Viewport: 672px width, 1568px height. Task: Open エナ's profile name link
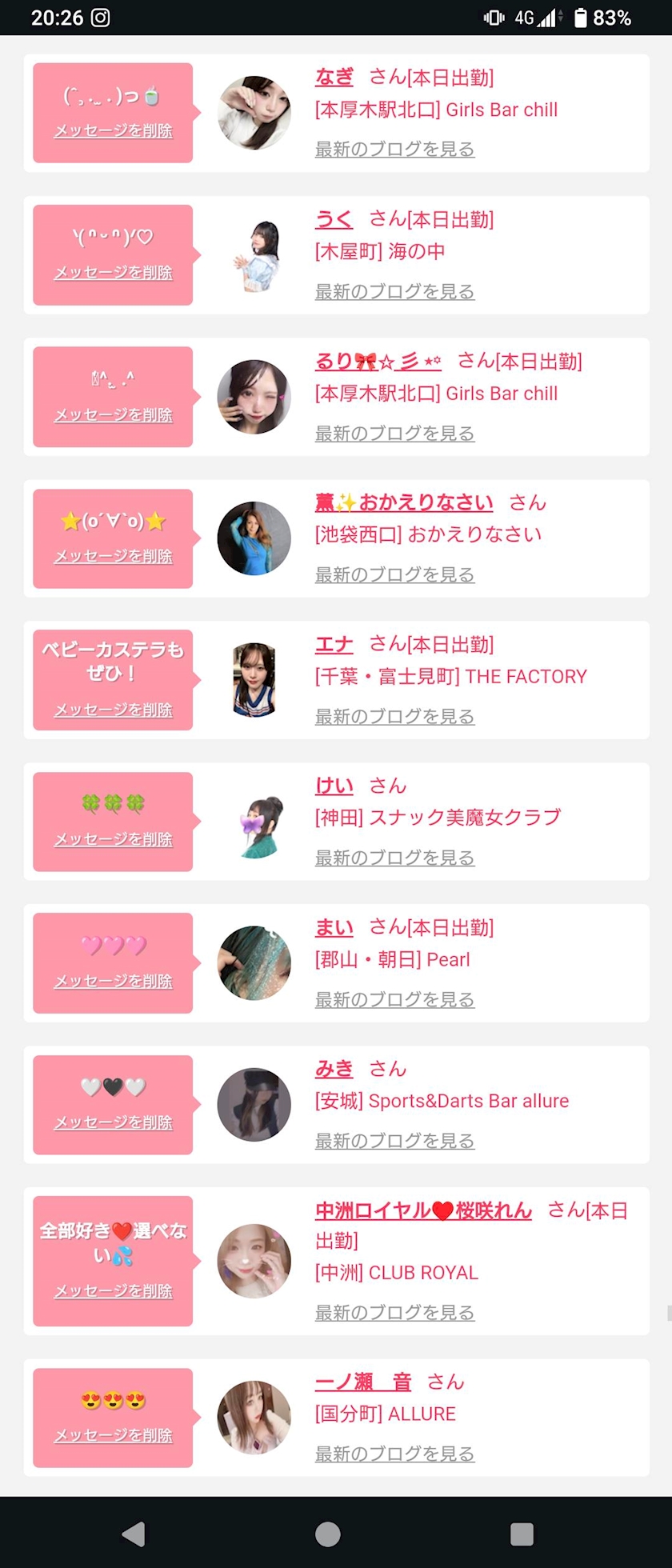[x=334, y=645]
